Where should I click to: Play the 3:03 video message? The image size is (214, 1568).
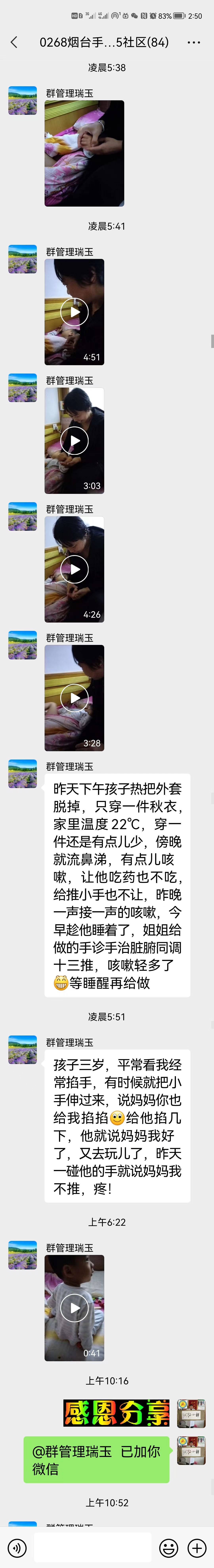point(74,441)
